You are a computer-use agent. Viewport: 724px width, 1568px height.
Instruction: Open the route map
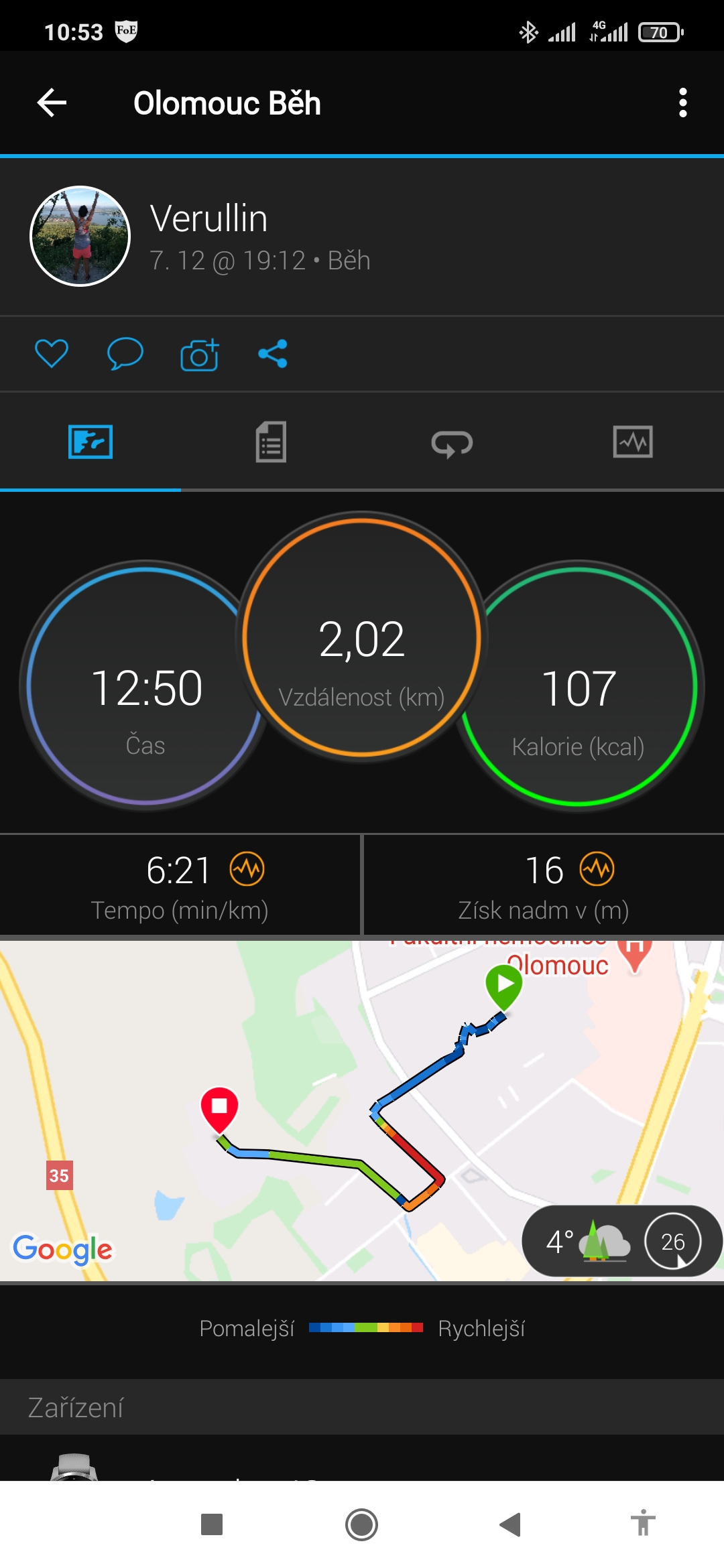[x=362, y=1111]
